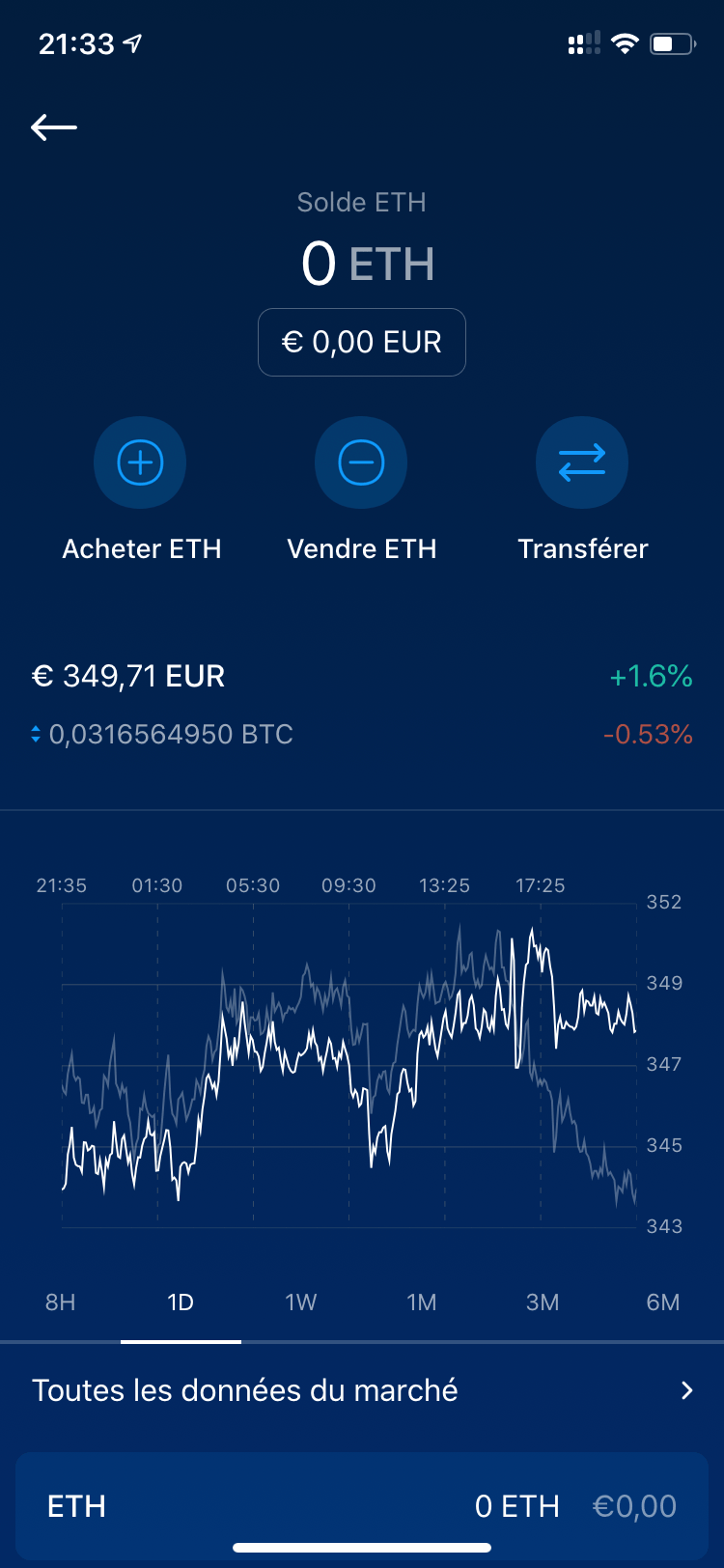The width and height of the screenshot is (724, 1568).
Task: Select the 3M chart range
Action: click(543, 1302)
